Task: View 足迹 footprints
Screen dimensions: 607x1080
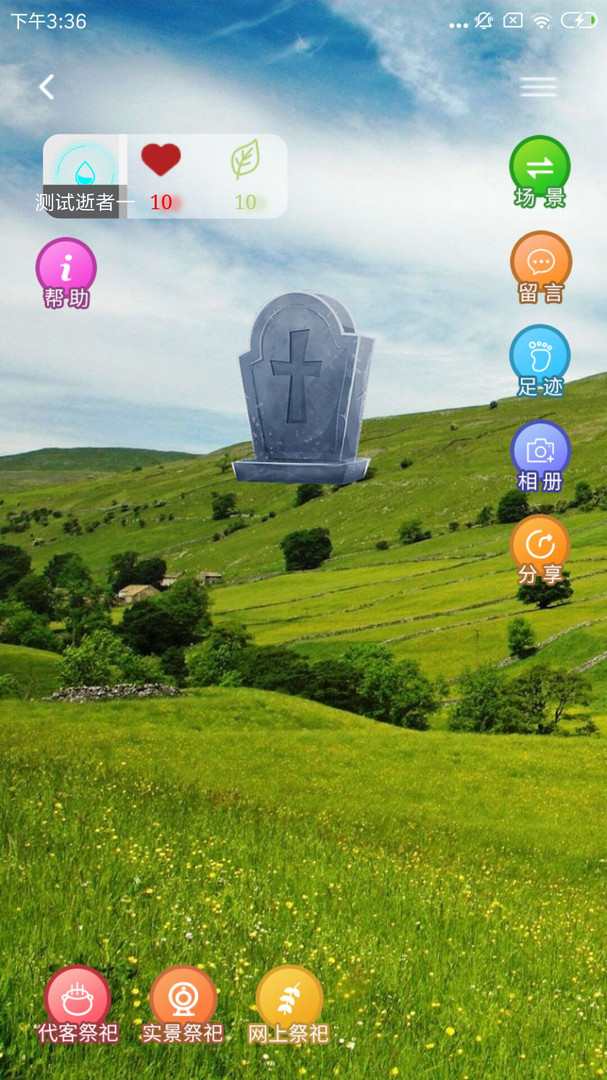Action: pos(540,360)
